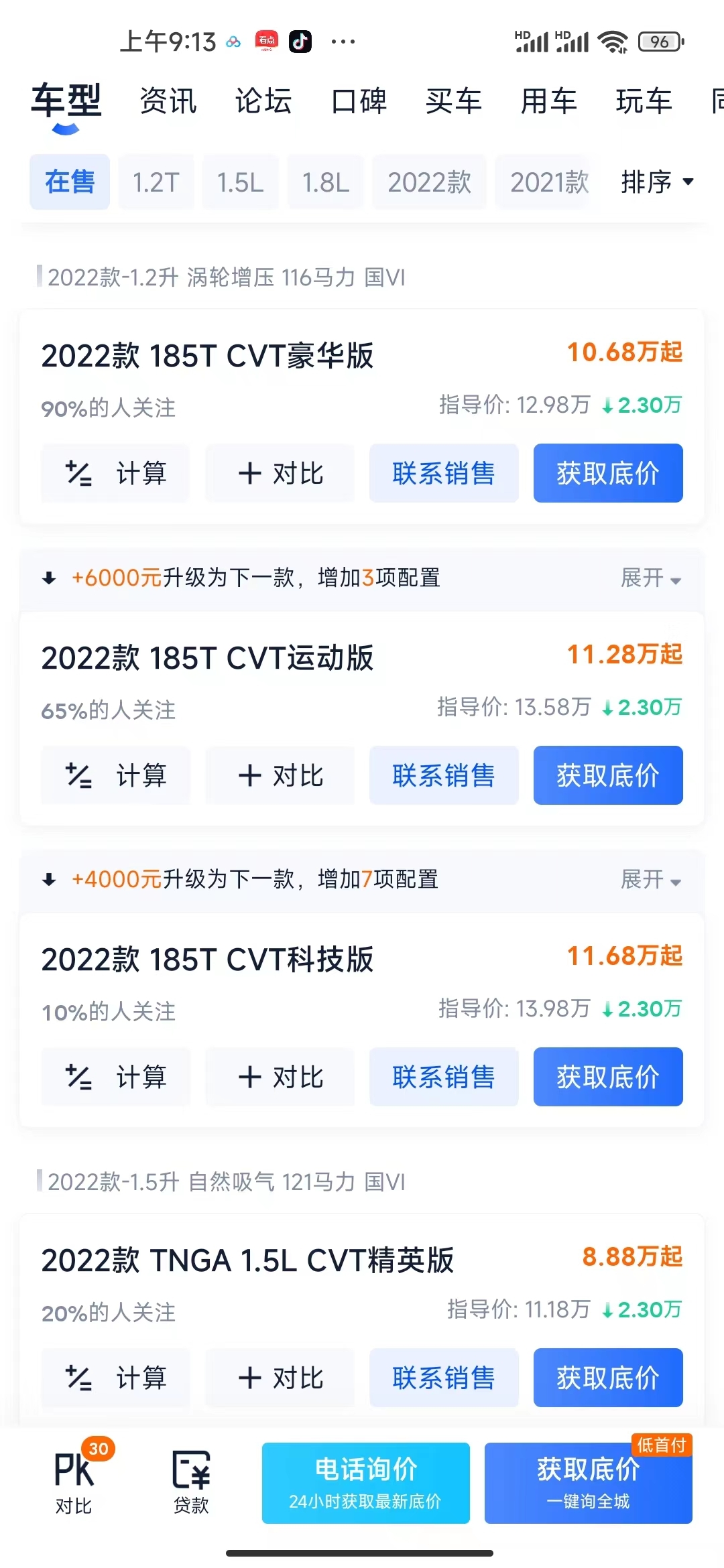
Task: Tap the 电话询价 button
Action: point(365,1483)
